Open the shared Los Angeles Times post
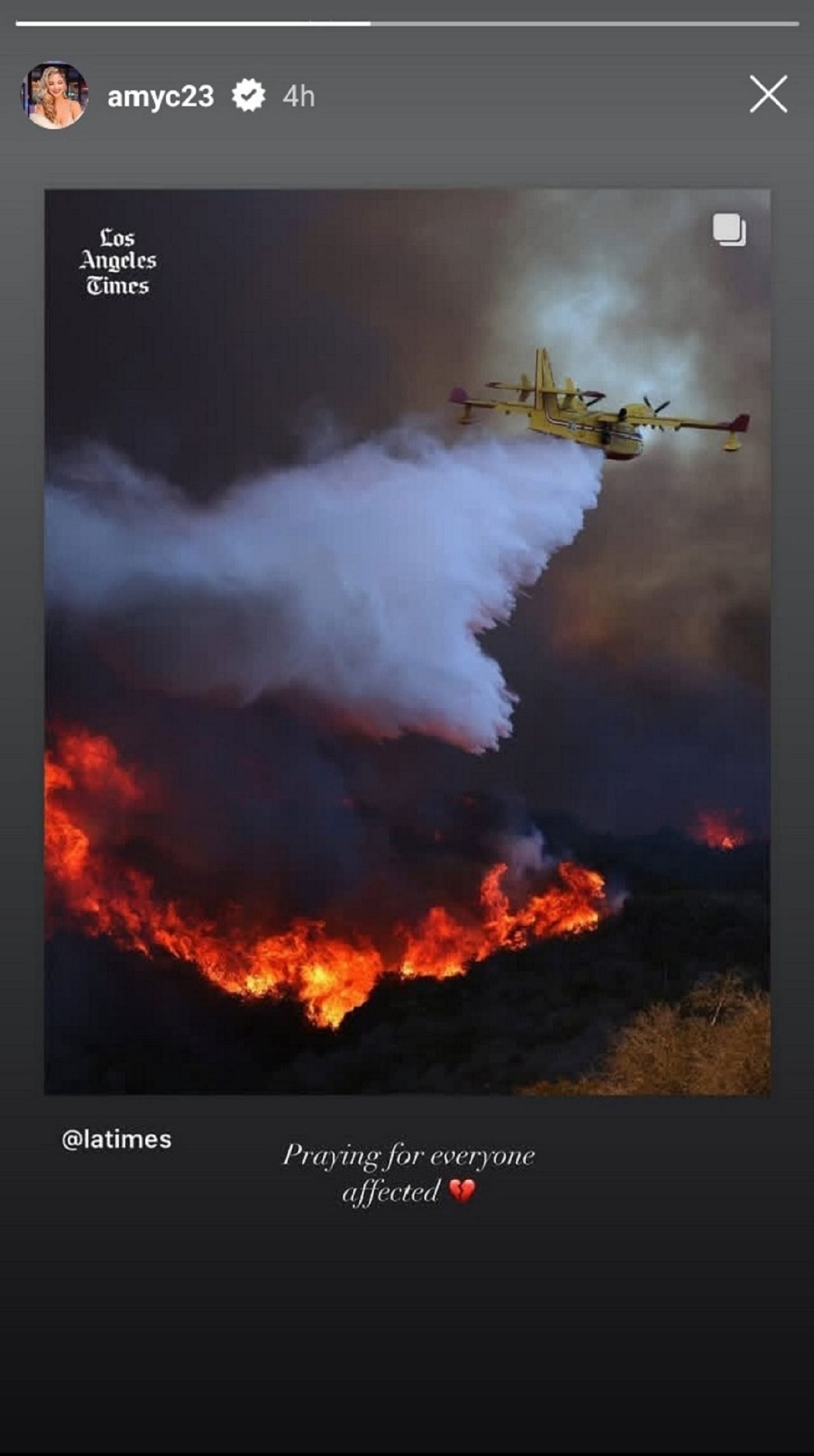The image size is (814, 1456). 407,641
